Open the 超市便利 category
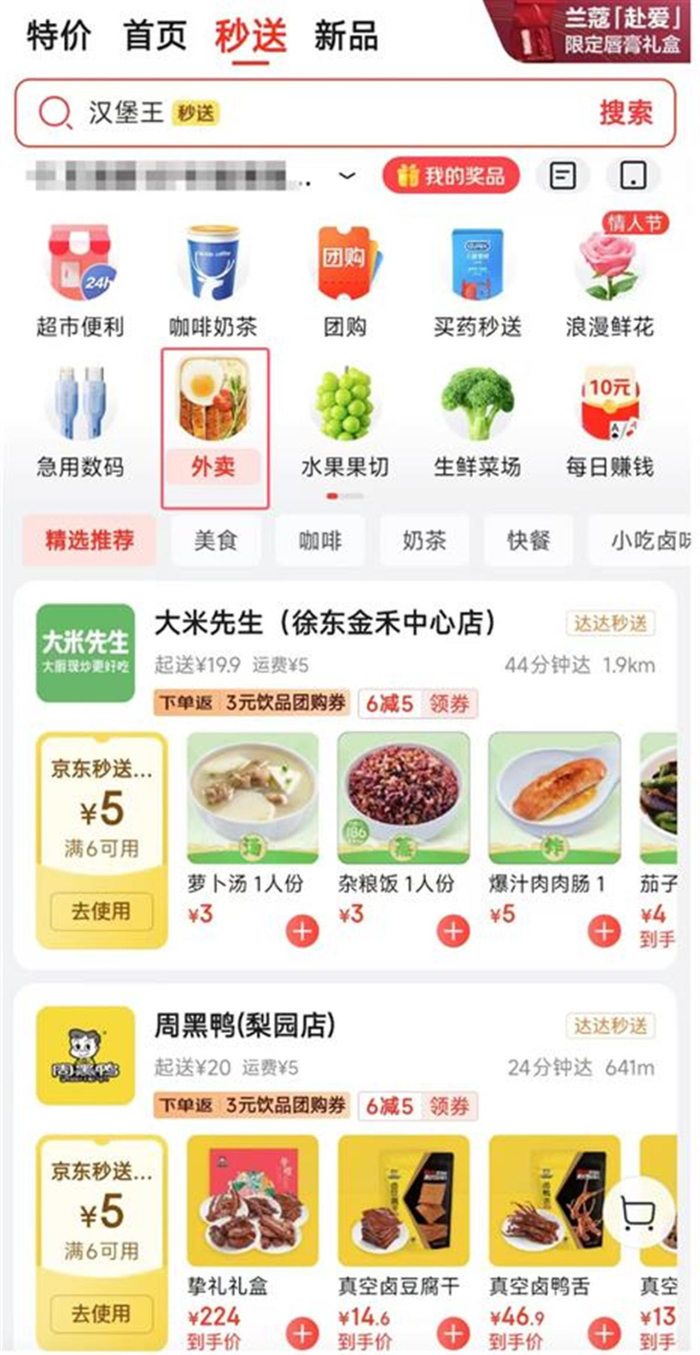The image size is (700, 1355). coord(80,282)
